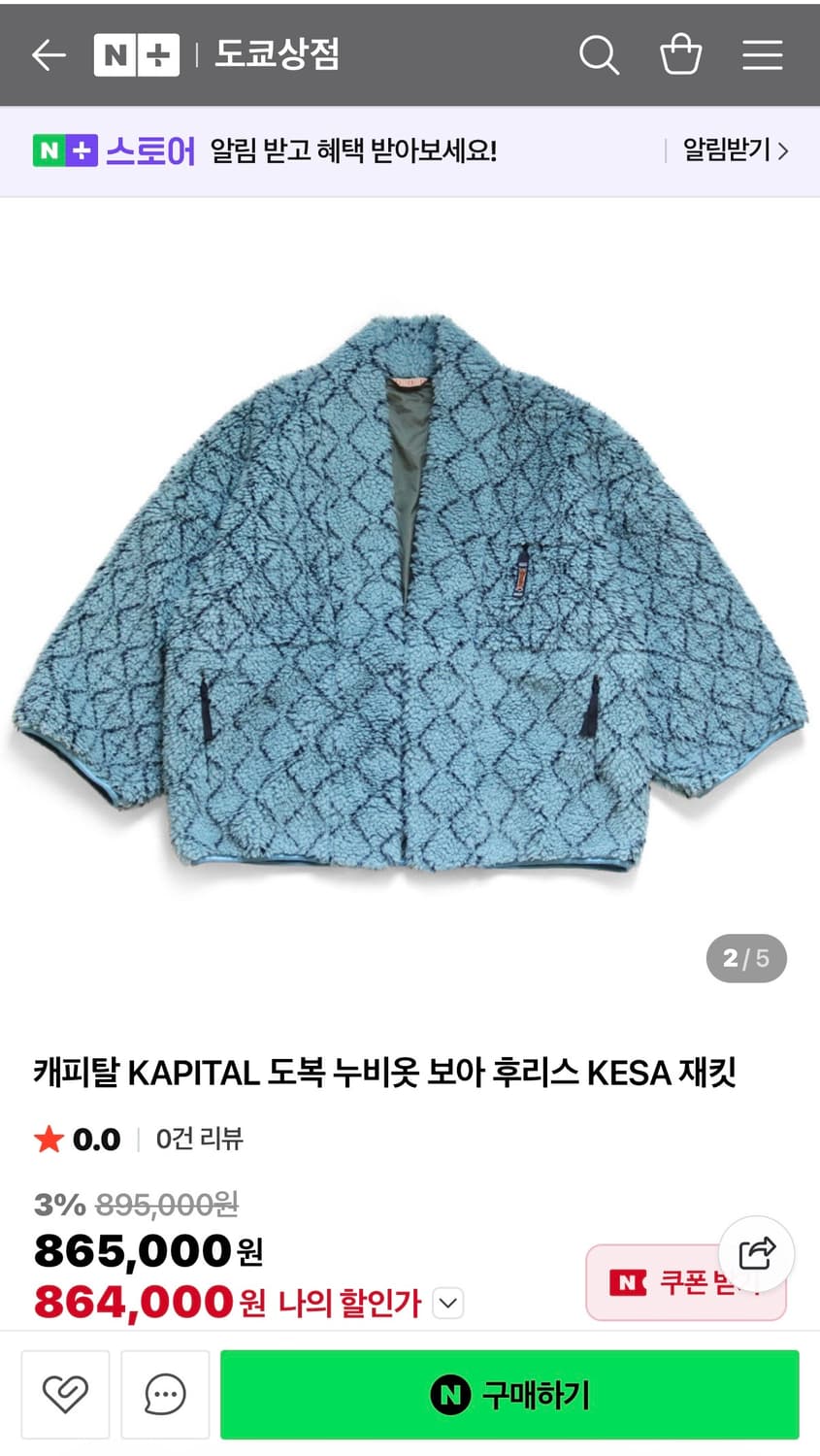
Task: Tap the search icon in top bar
Action: click(x=600, y=54)
